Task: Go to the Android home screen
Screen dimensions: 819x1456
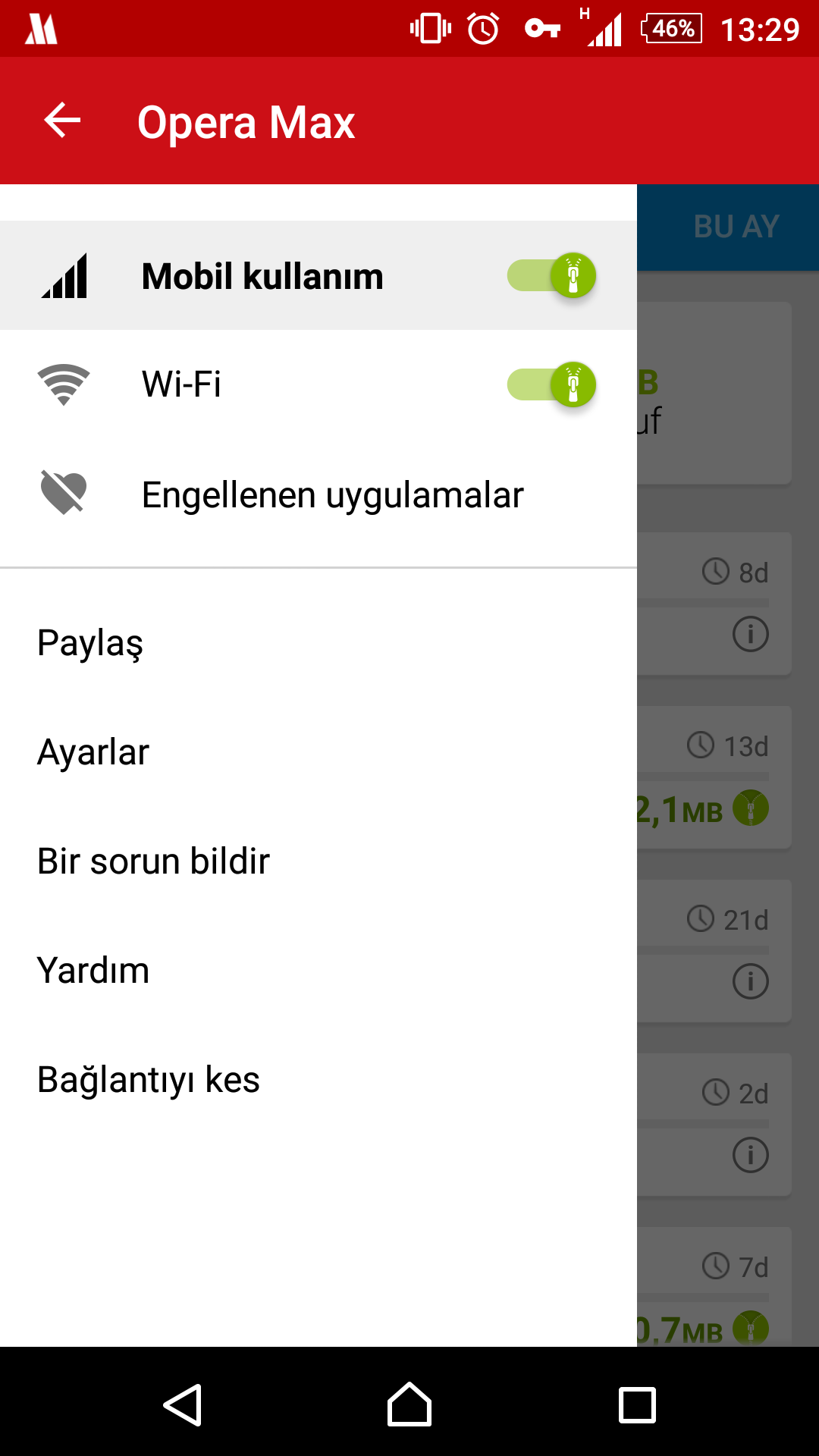Action: pos(409,1404)
